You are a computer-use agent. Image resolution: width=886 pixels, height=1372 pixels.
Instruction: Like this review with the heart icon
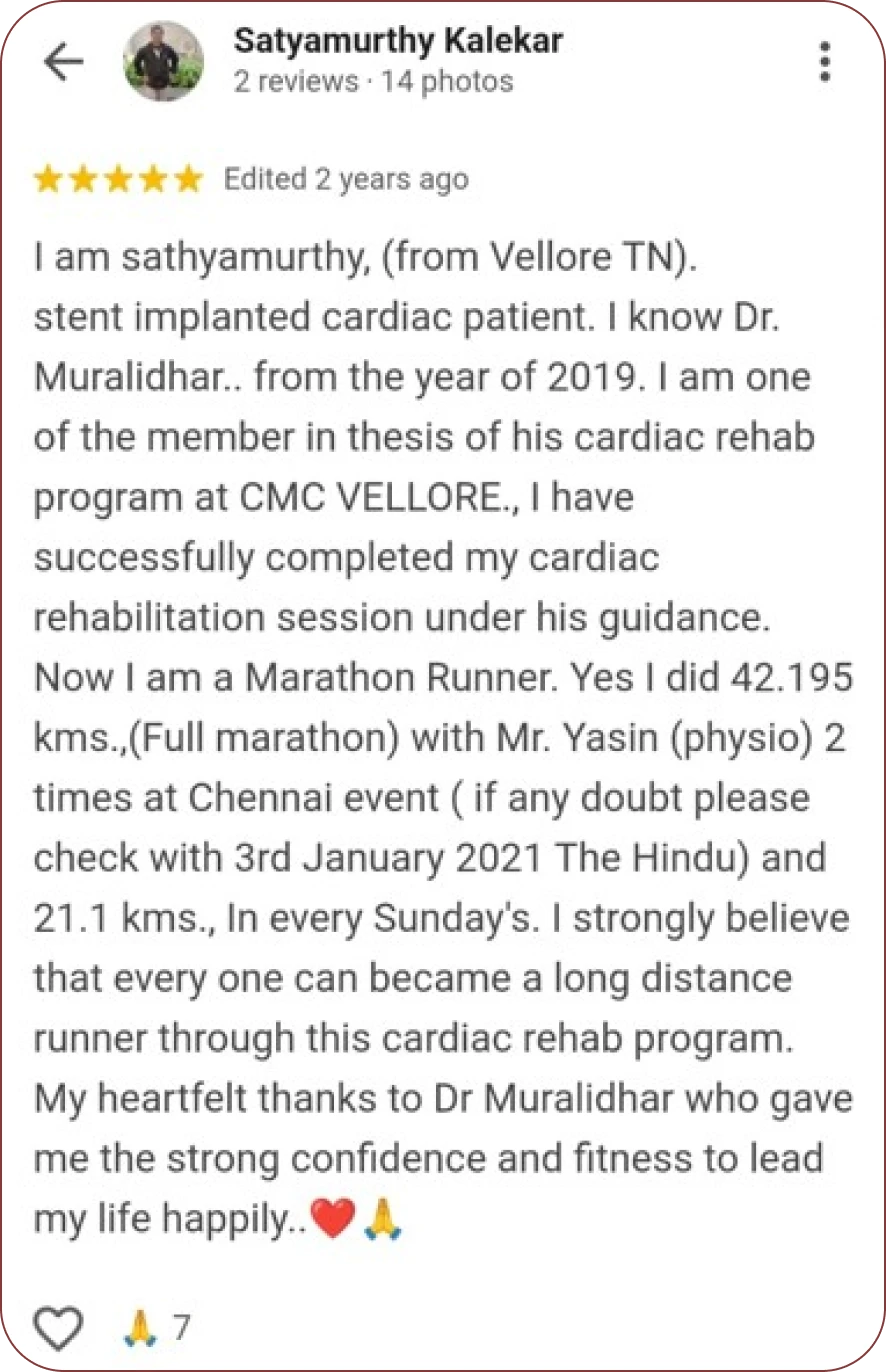[59, 1328]
